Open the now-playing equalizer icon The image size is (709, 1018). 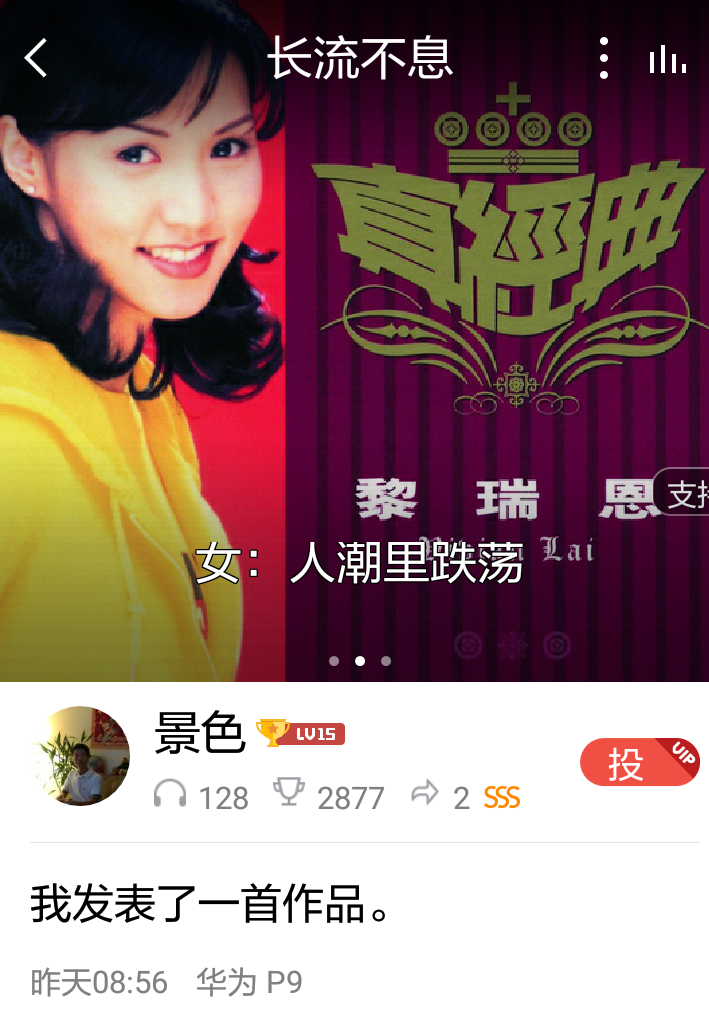667,60
